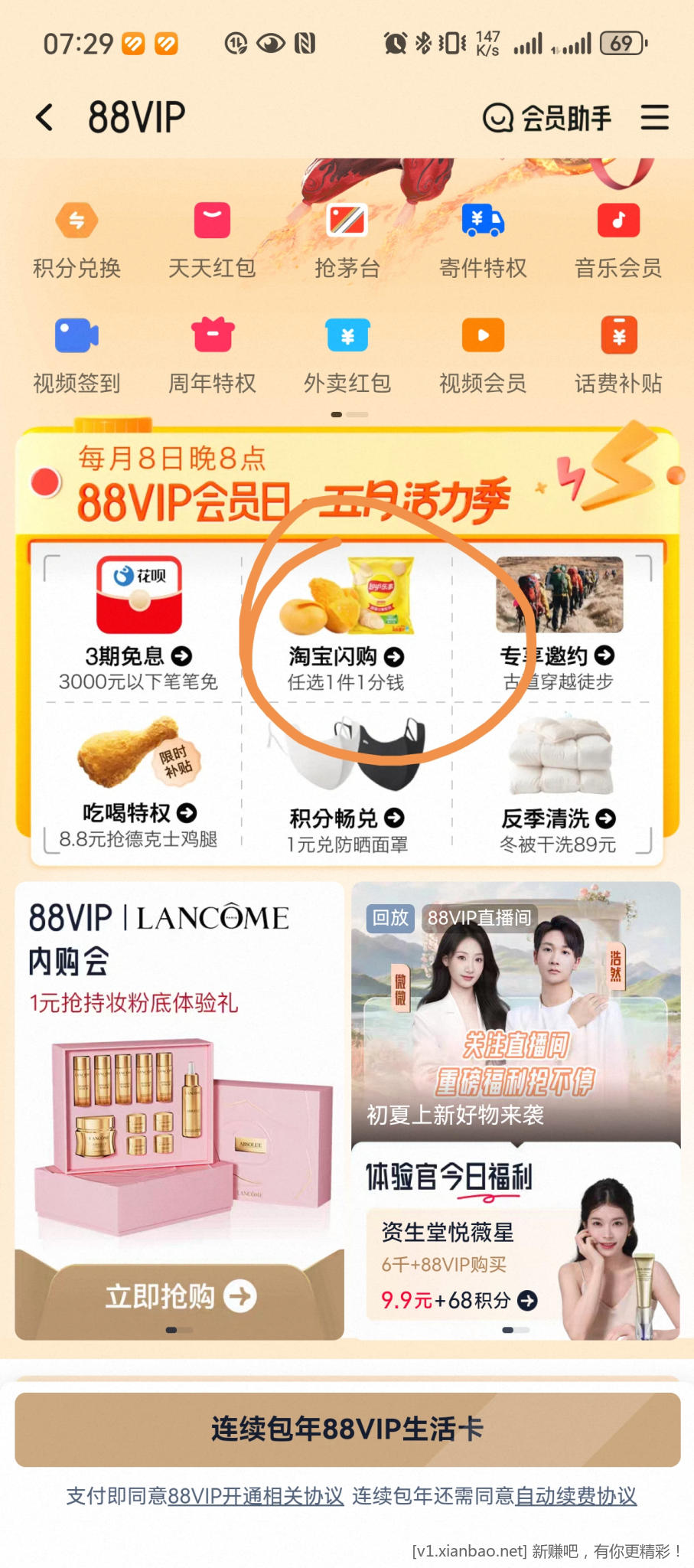The width and height of the screenshot is (694, 1568).
Task: Go back from 88VIP page
Action: click(45, 118)
